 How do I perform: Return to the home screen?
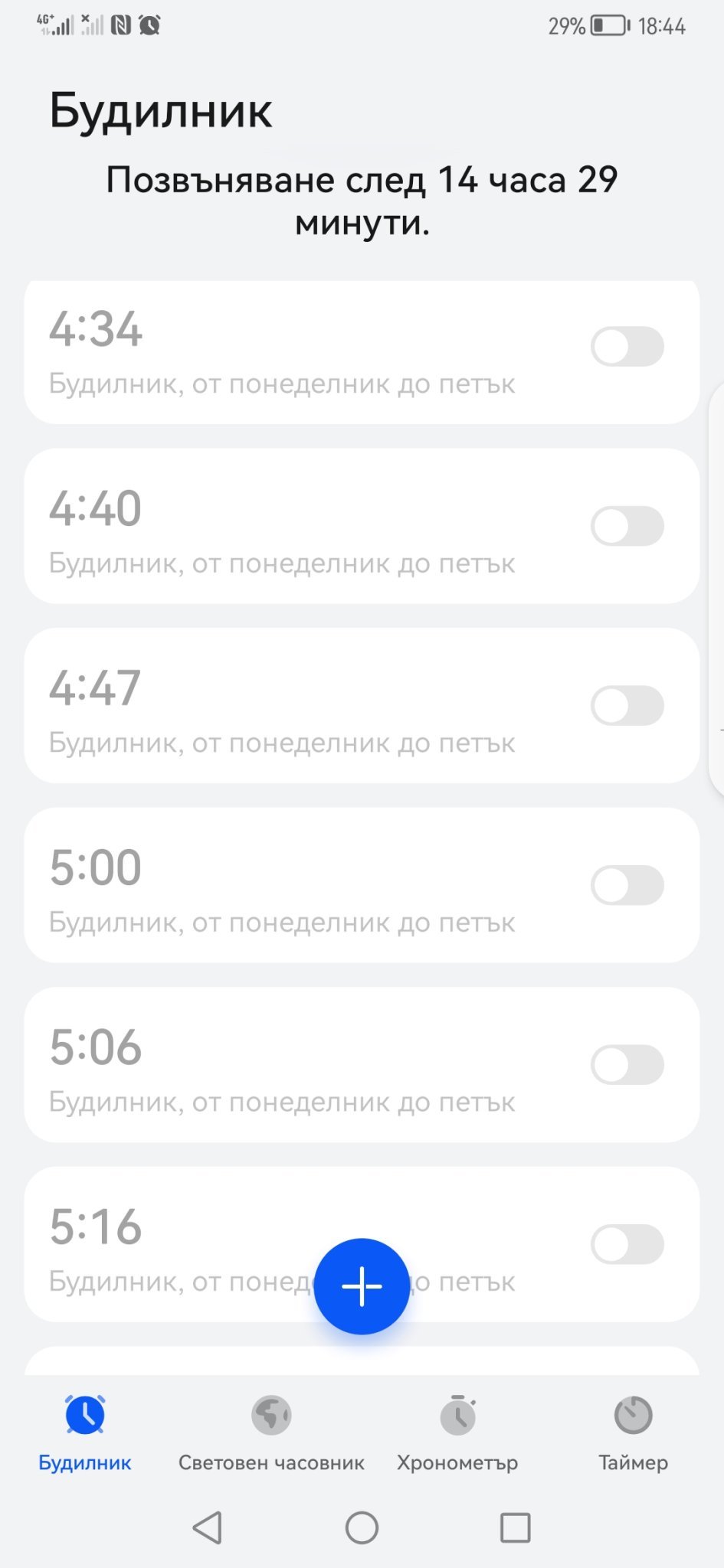pyautogui.click(x=362, y=1528)
